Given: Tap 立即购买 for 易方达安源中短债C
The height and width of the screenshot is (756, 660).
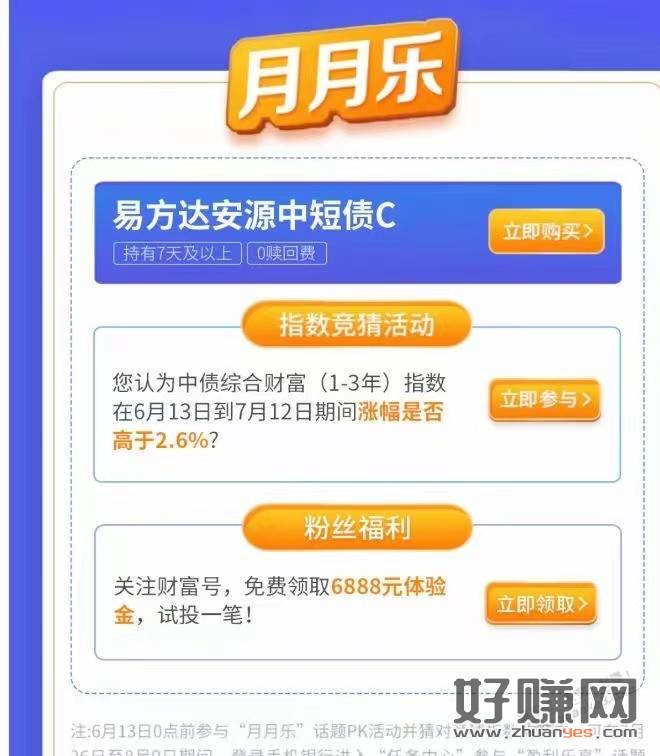Looking at the screenshot, I should point(546,231).
